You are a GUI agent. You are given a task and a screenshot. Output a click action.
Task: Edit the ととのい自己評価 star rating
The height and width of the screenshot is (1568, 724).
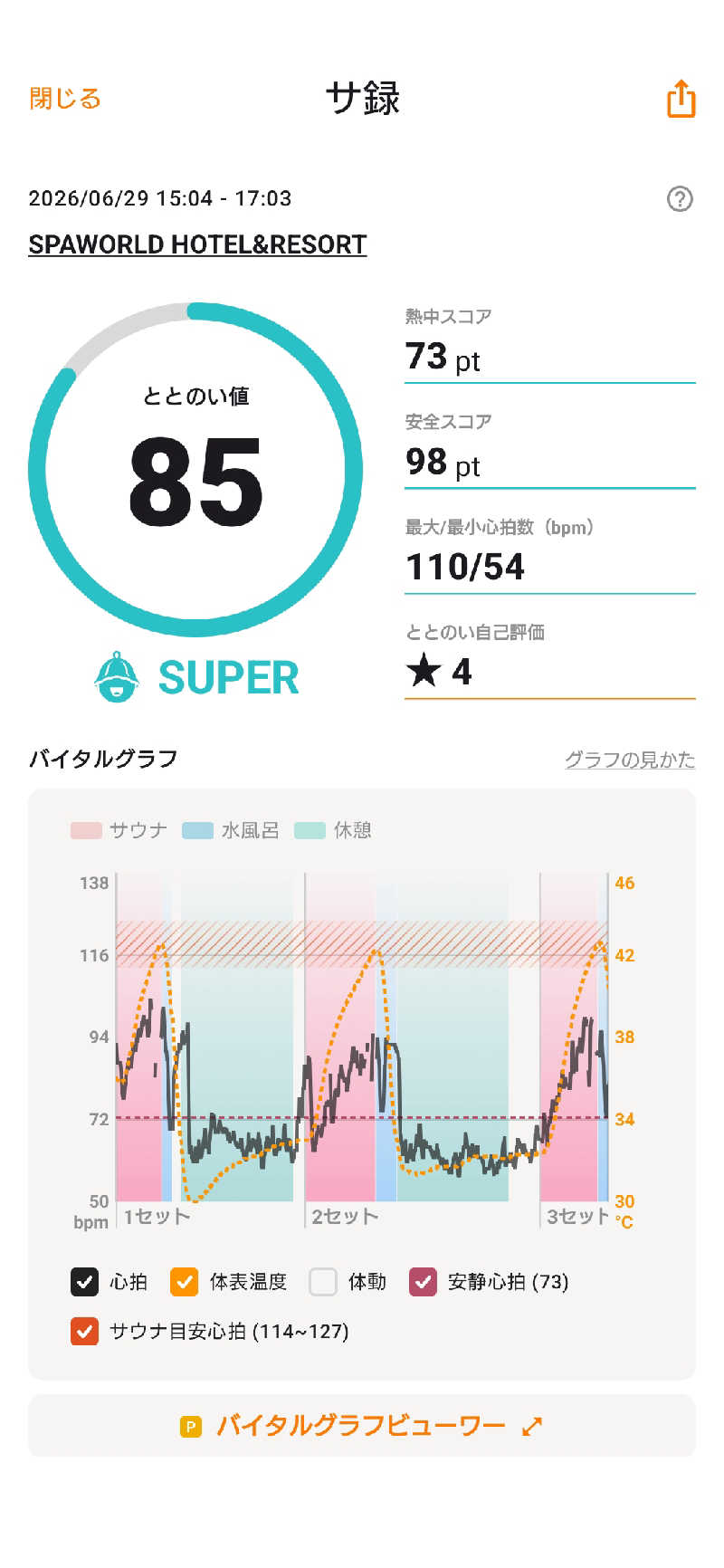click(549, 672)
